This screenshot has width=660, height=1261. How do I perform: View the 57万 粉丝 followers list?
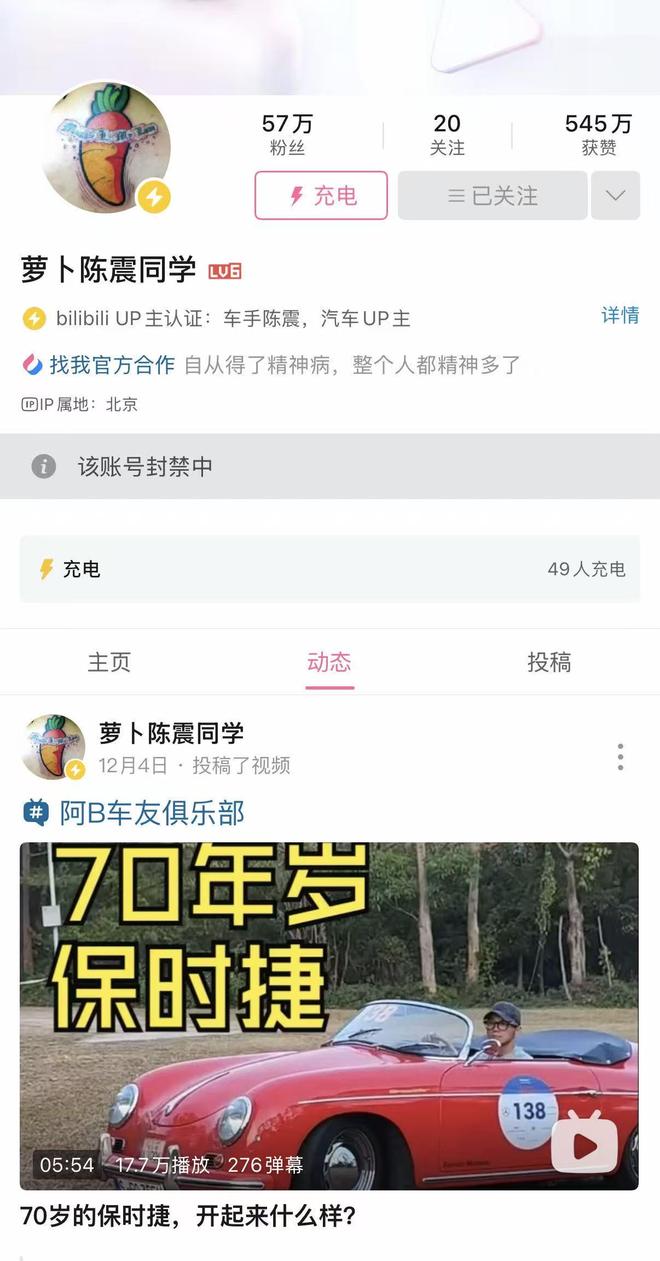pyautogui.click(x=287, y=134)
